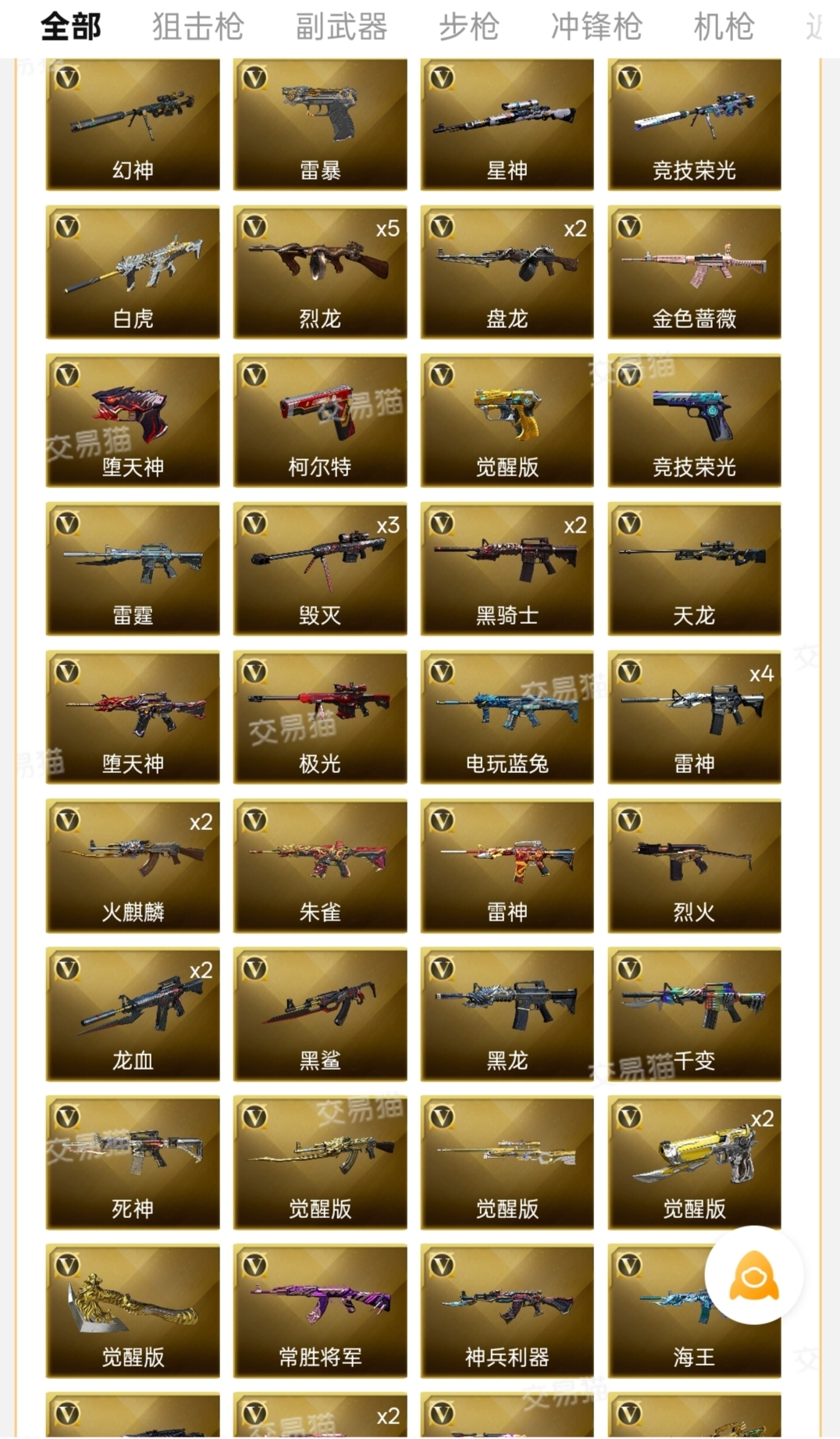Image resolution: width=840 pixels, height=1439 pixels.
Task: Switch to the 机枪 tab
Action: click(724, 27)
